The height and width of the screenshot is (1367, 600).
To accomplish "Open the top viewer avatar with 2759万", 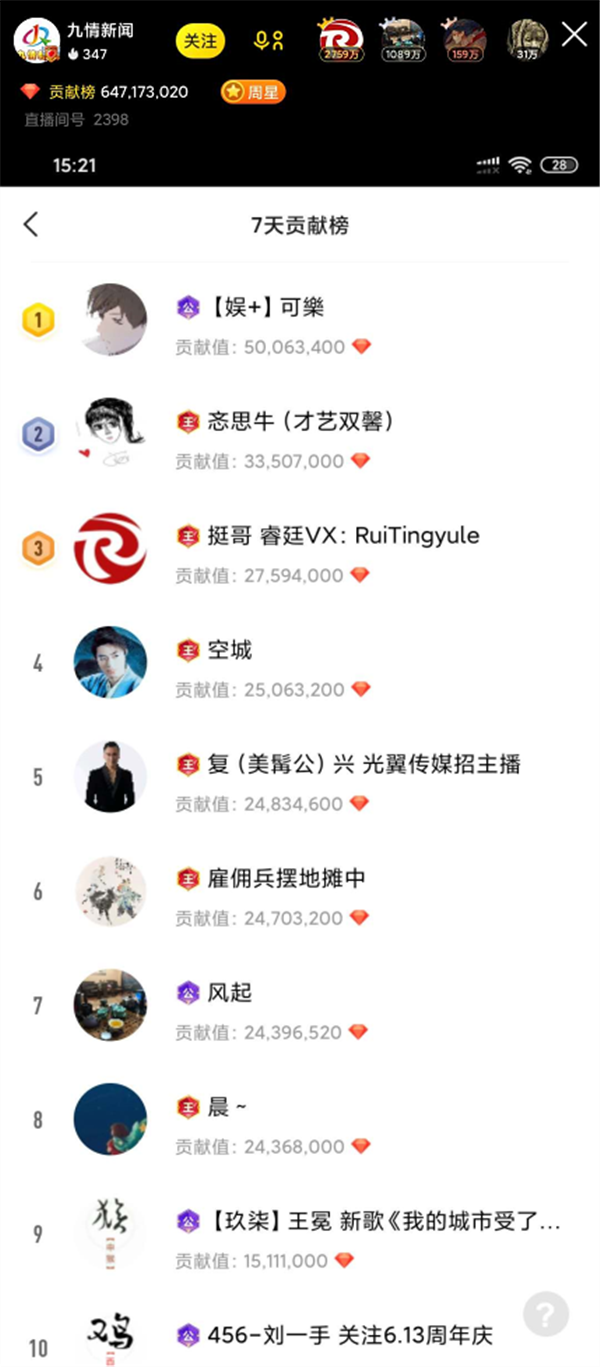I will pyautogui.click(x=340, y=40).
